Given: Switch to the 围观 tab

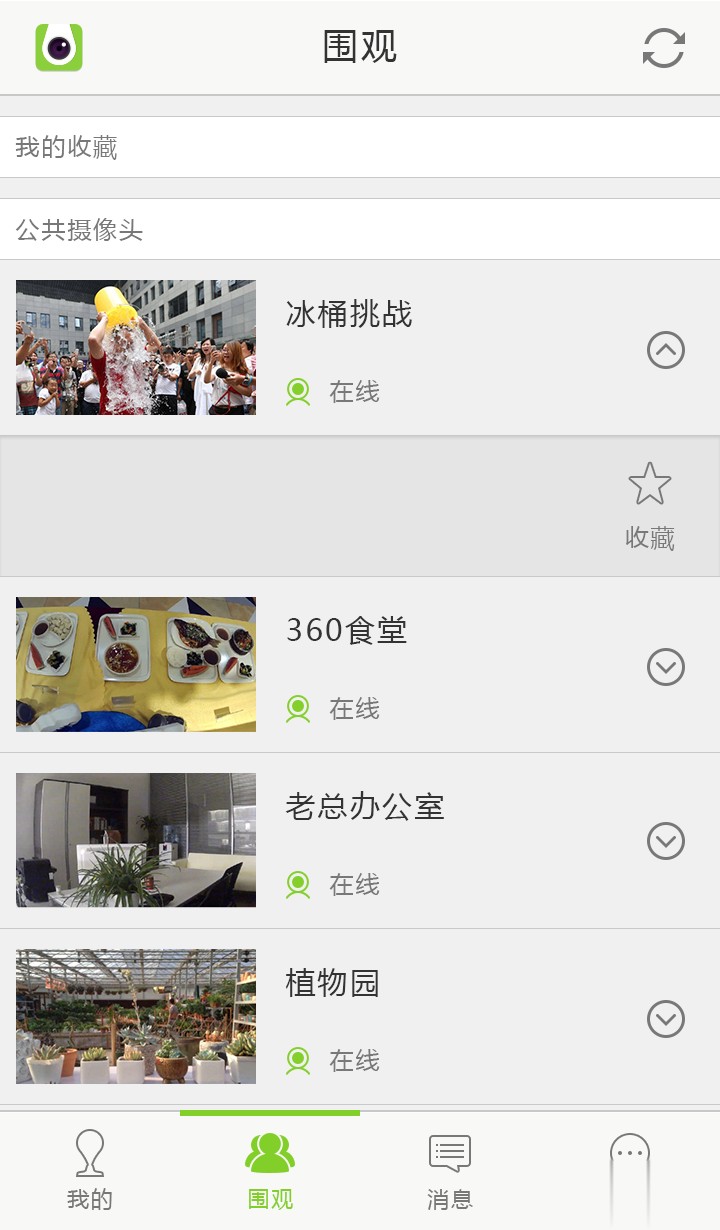Looking at the screenshot, I should tap(269, 1168).
